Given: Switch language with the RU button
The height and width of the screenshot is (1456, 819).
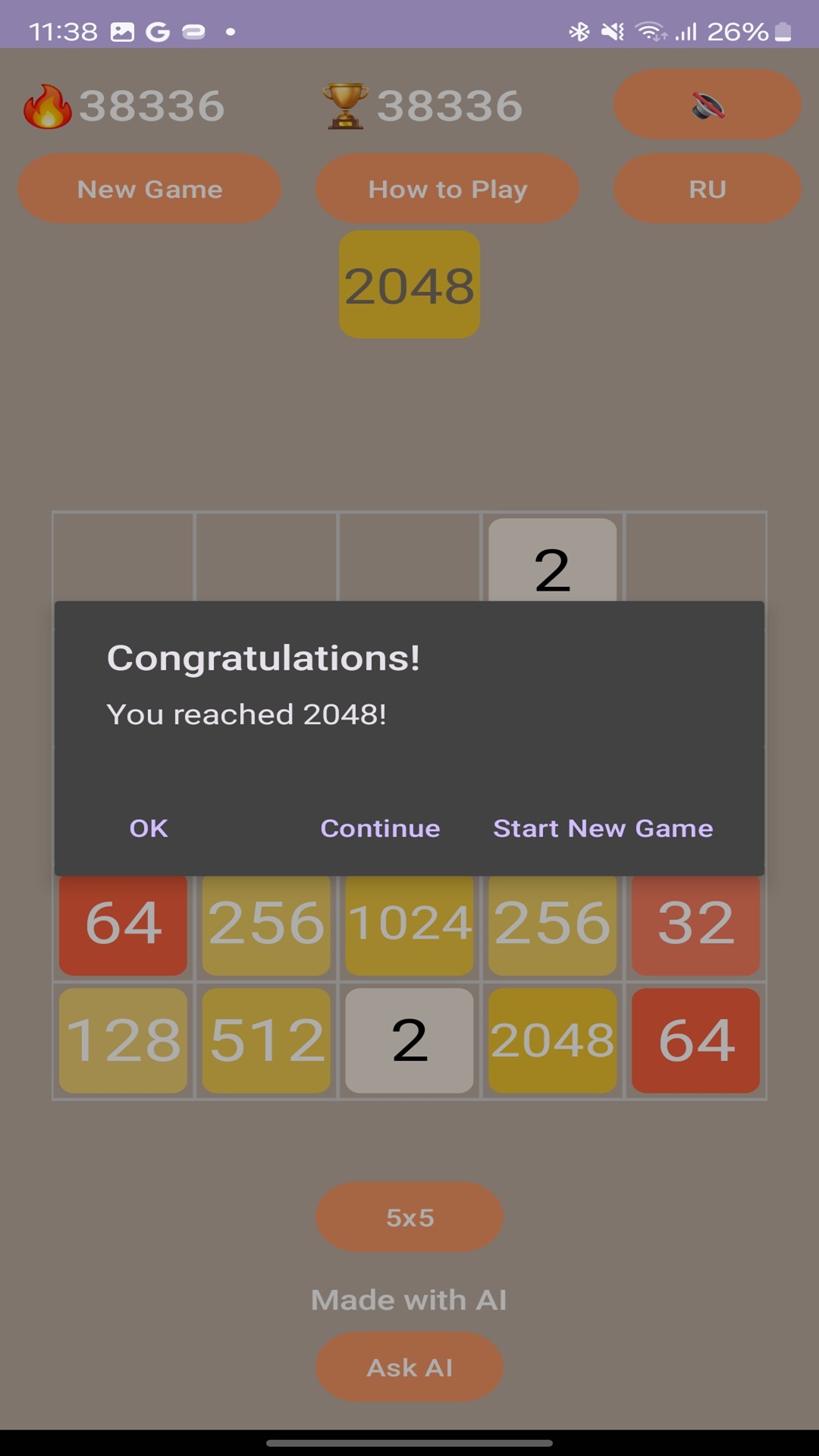Looking at the screenshot, I should 708,189.
